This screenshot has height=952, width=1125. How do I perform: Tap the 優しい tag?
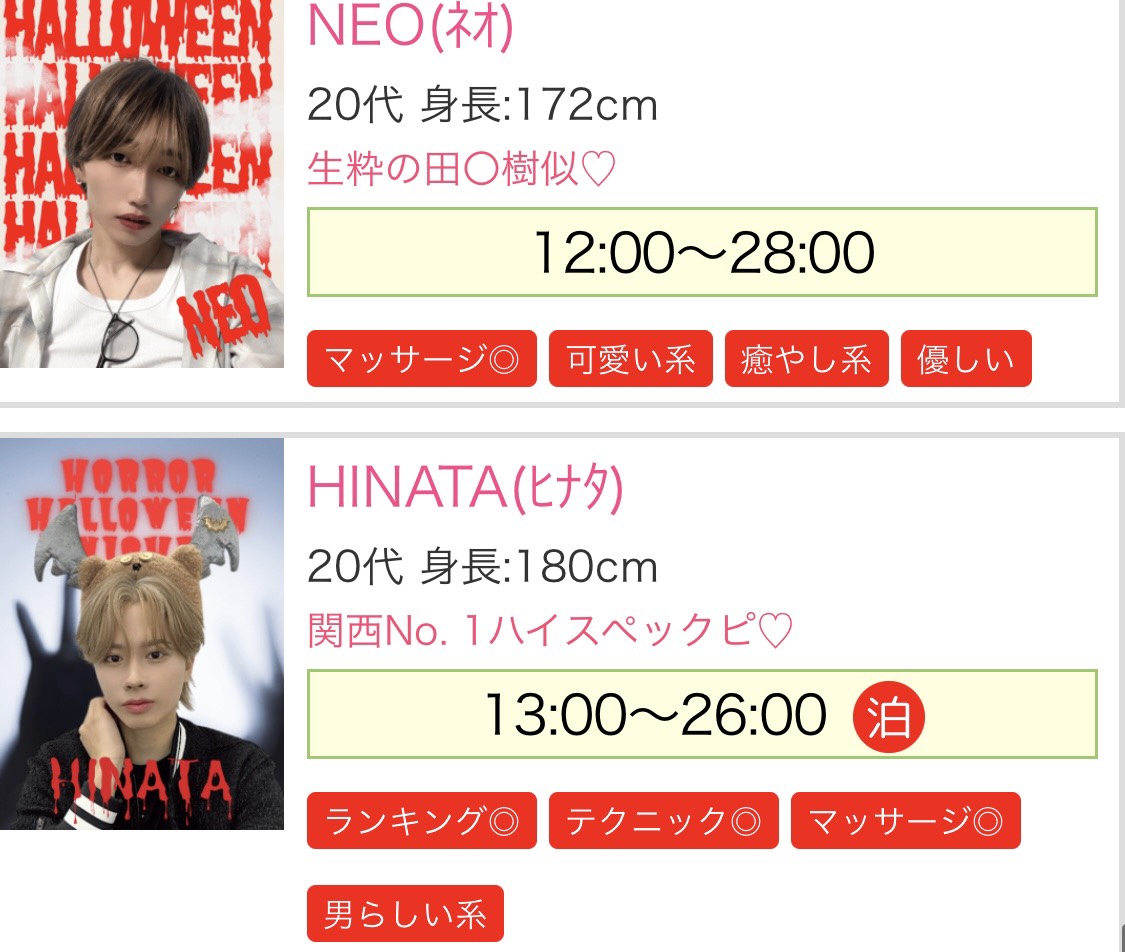click(965, 359)
